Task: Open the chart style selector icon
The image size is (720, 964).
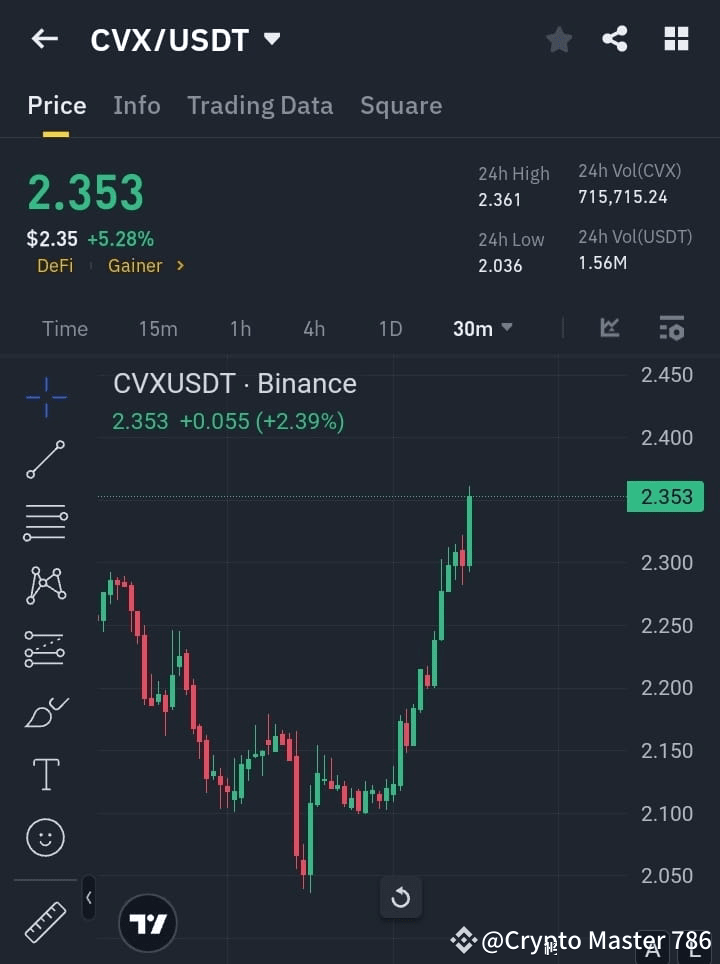Action: [x=610, y=328]
